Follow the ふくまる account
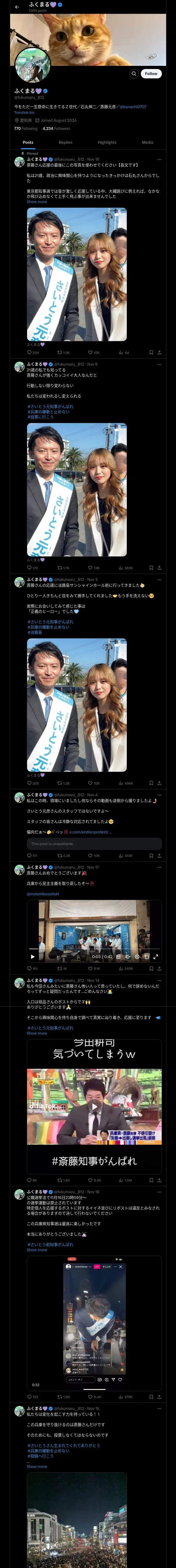 click(x=150, y=74)
